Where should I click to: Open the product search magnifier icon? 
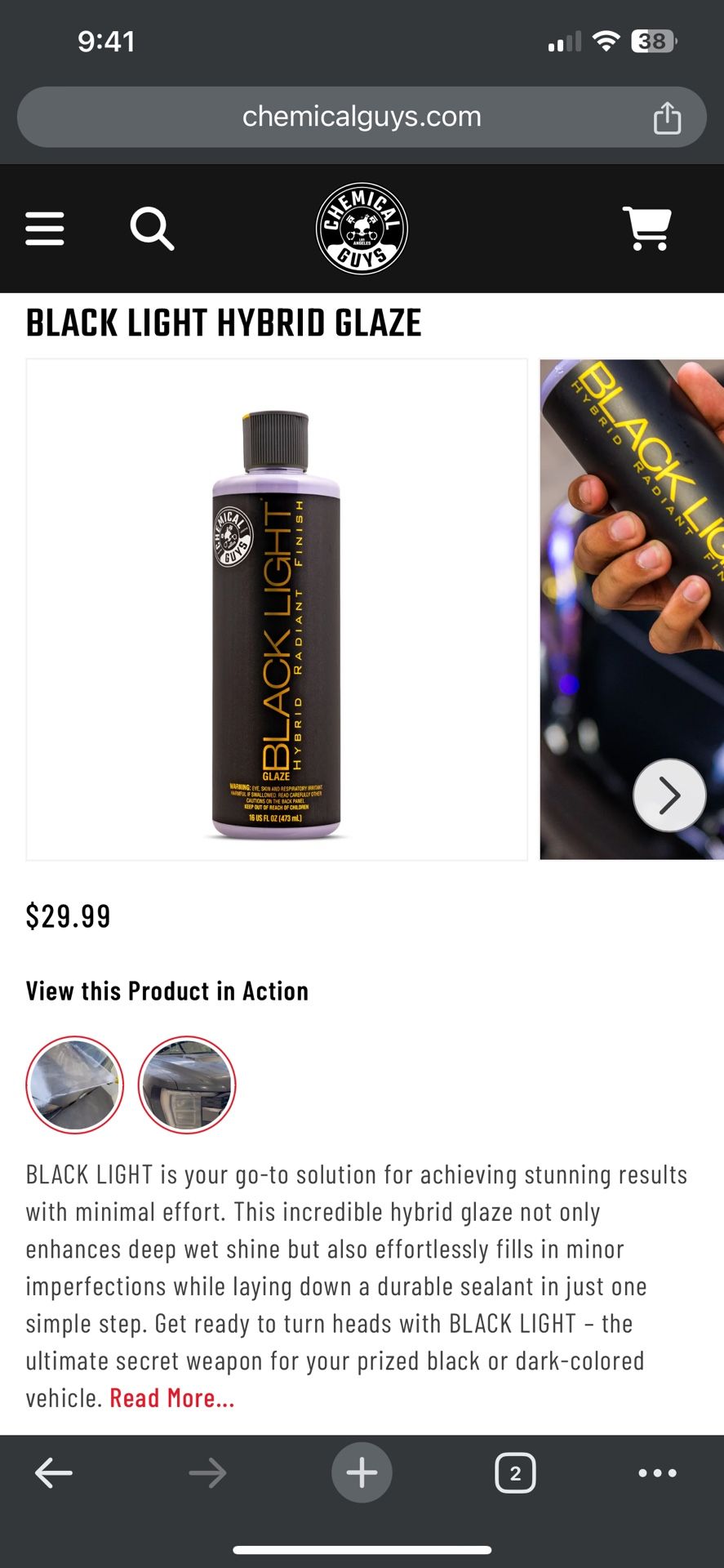tap(152, 229)
